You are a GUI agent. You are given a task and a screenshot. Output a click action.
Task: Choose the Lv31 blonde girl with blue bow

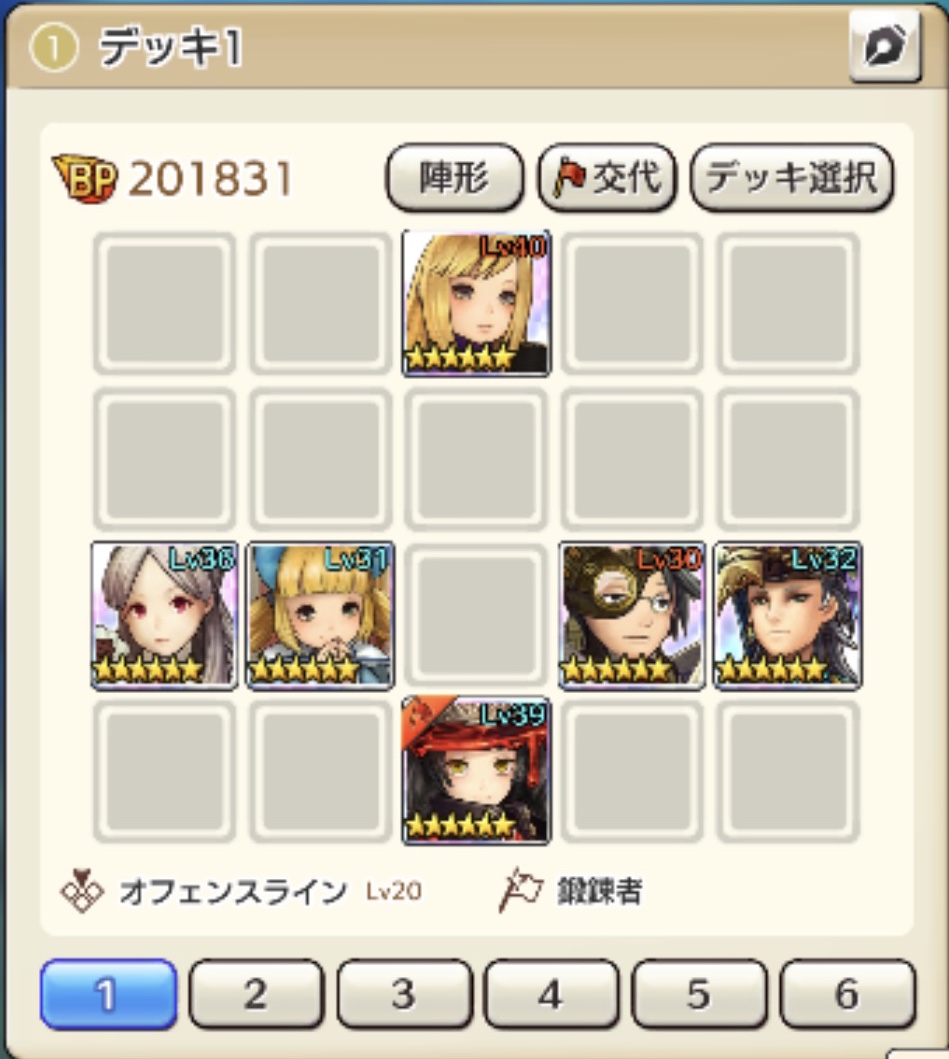click(x=320, y=615)
